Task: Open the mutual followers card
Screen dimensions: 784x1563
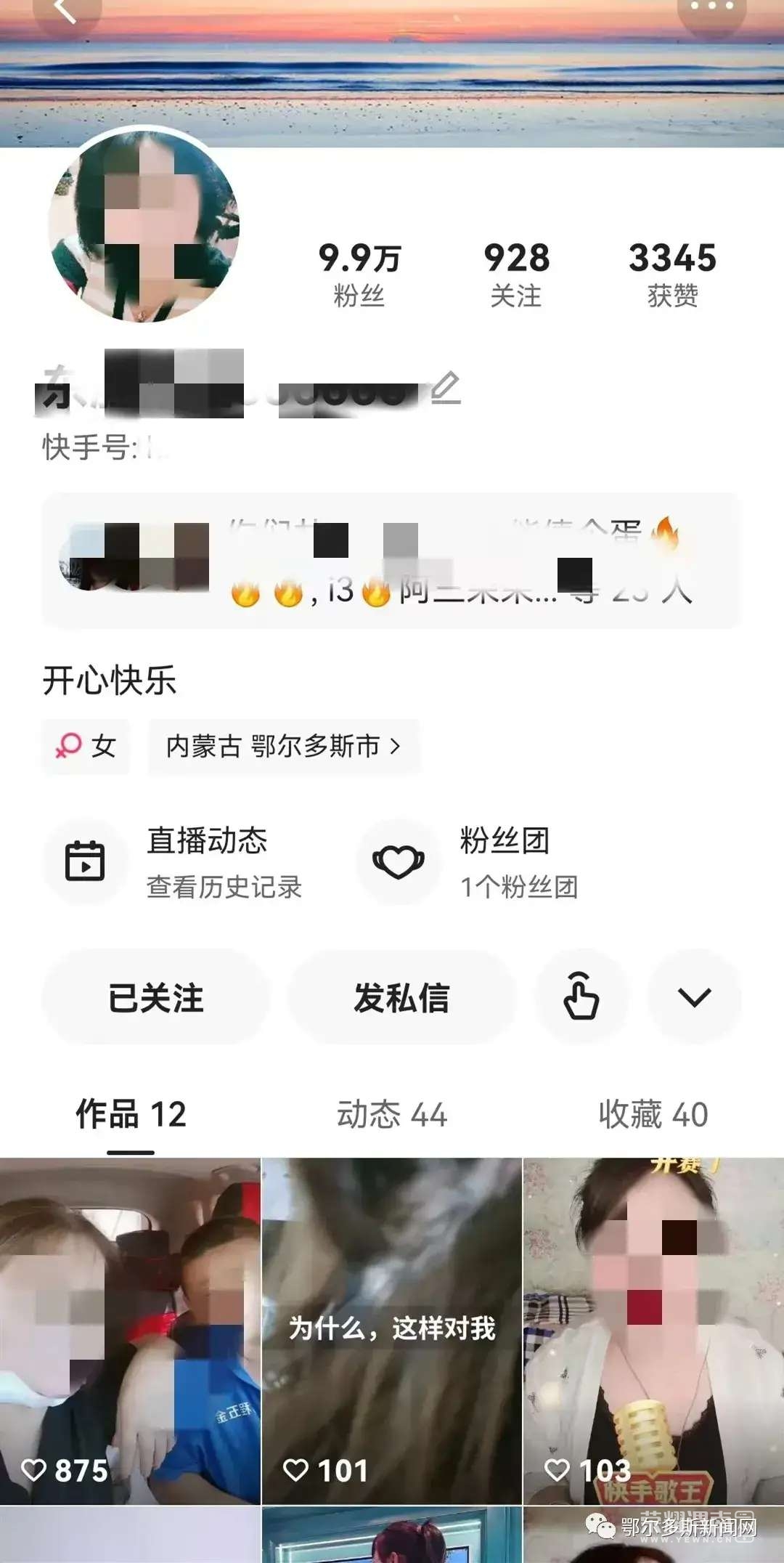Action: (391, 561)
